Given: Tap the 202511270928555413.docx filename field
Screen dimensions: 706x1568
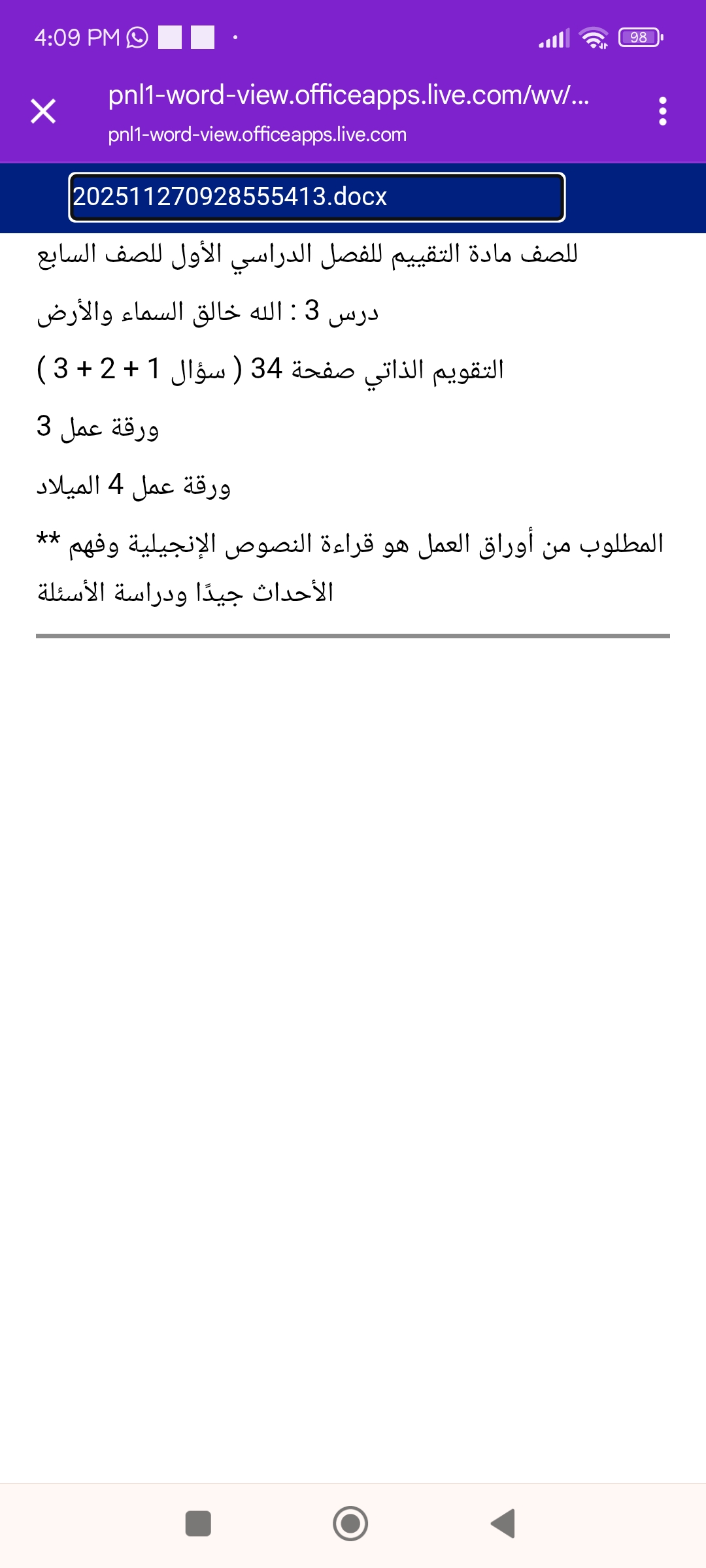Looking at the screenshot, I should [x=316, y=197].
